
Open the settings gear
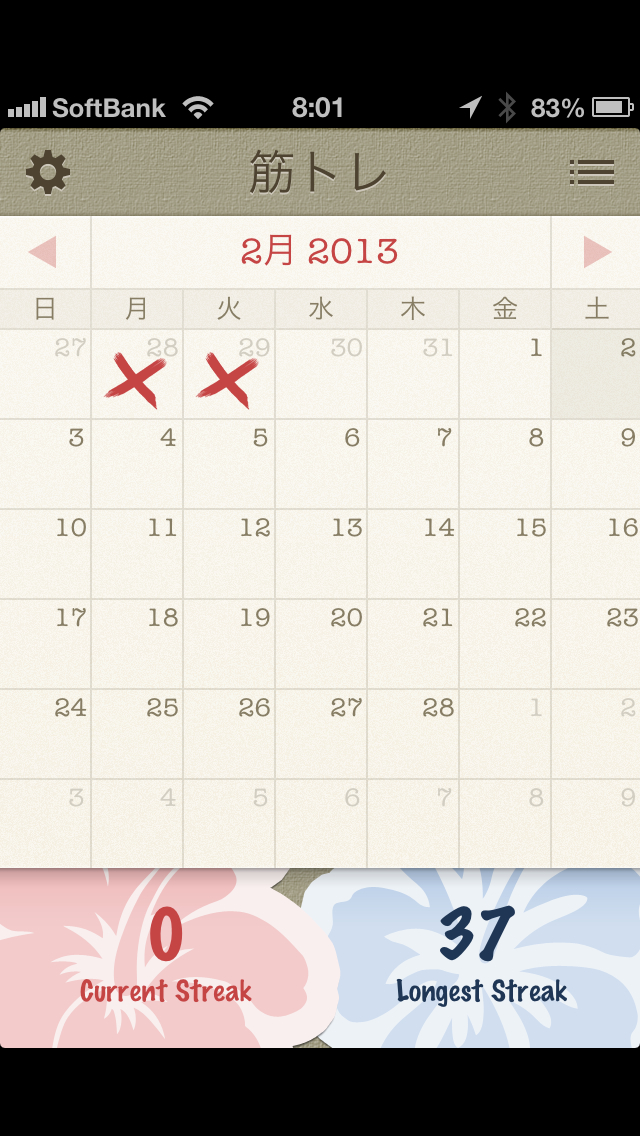pos(48,172)
